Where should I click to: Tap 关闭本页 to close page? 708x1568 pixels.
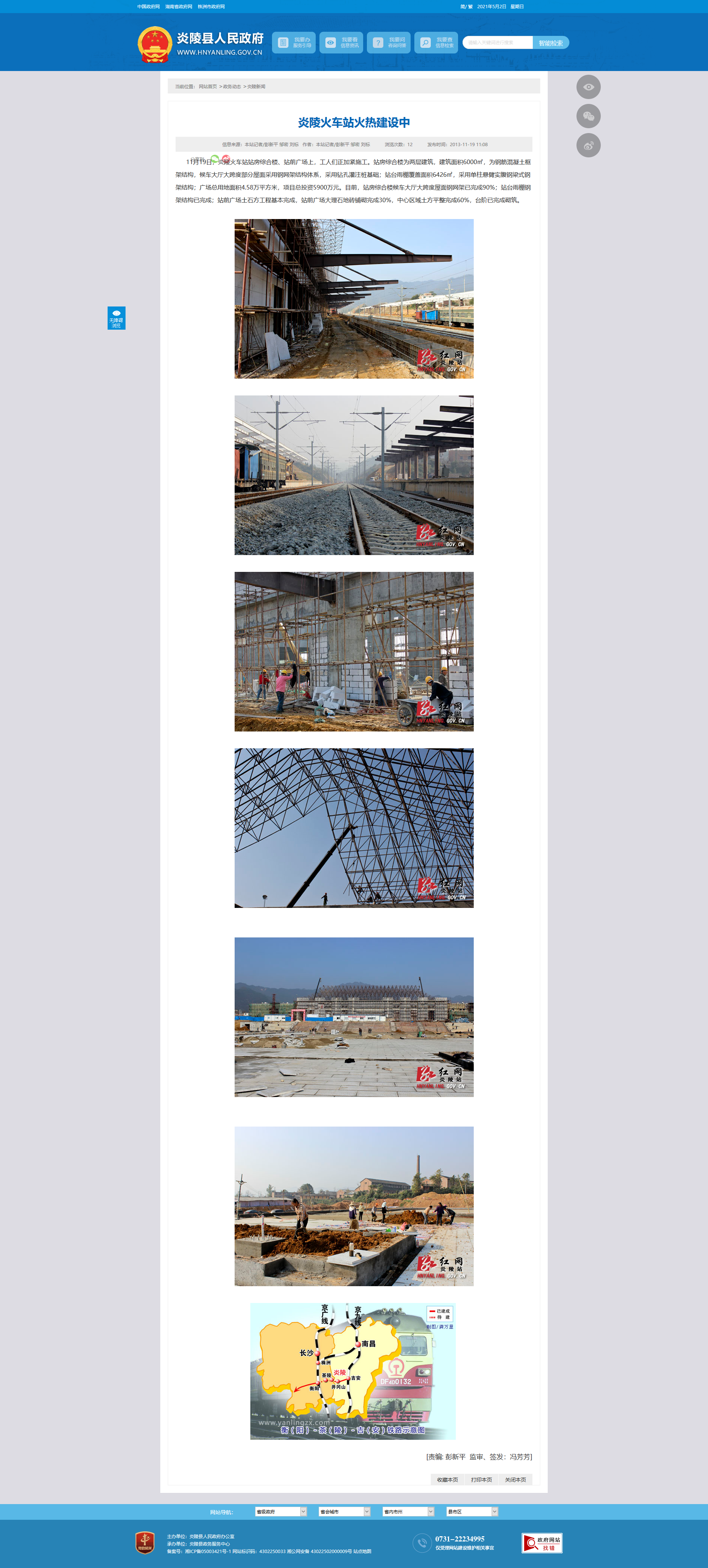click(515, 1479)
